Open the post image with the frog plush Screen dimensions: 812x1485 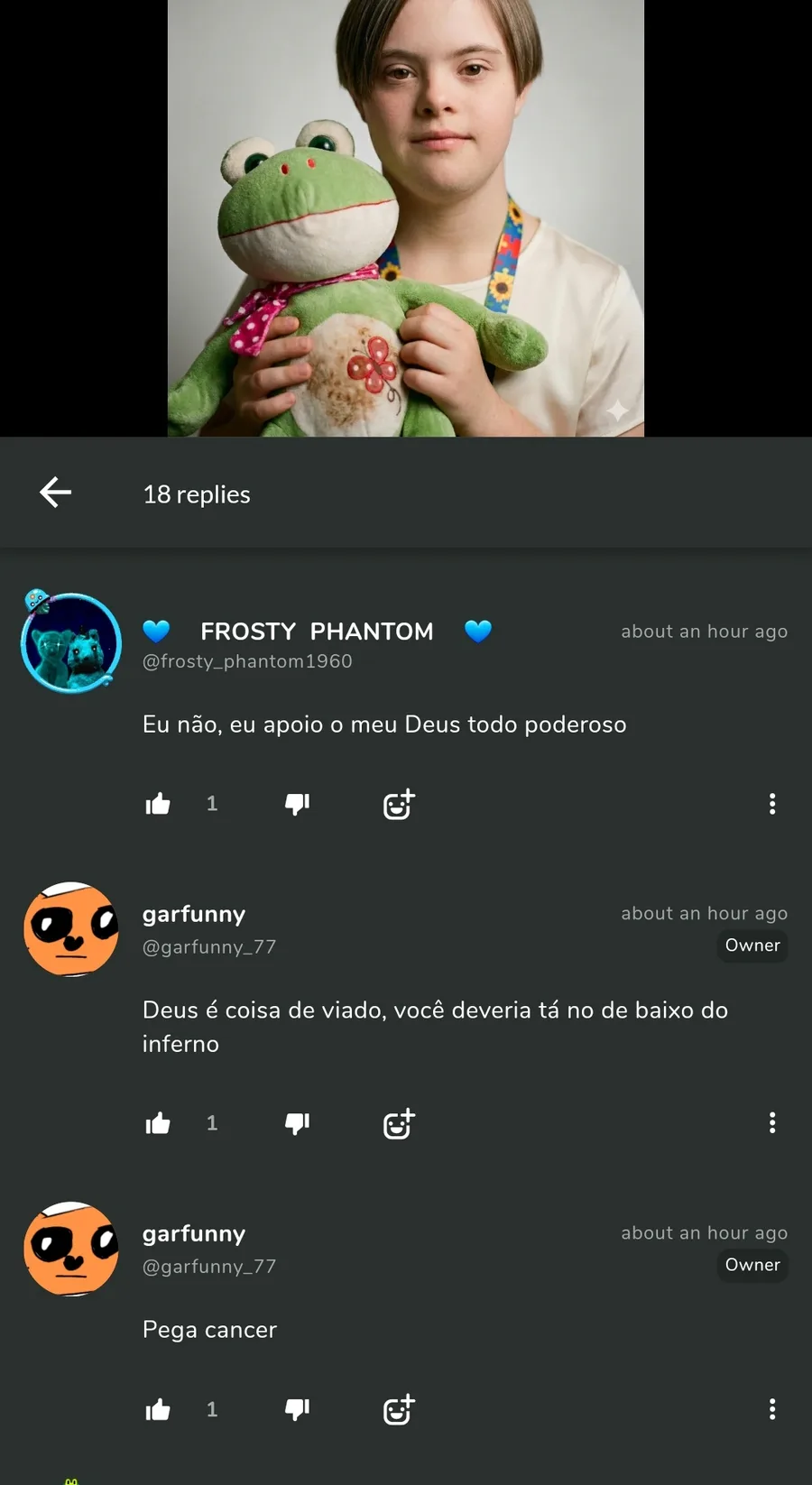point(406,218)
